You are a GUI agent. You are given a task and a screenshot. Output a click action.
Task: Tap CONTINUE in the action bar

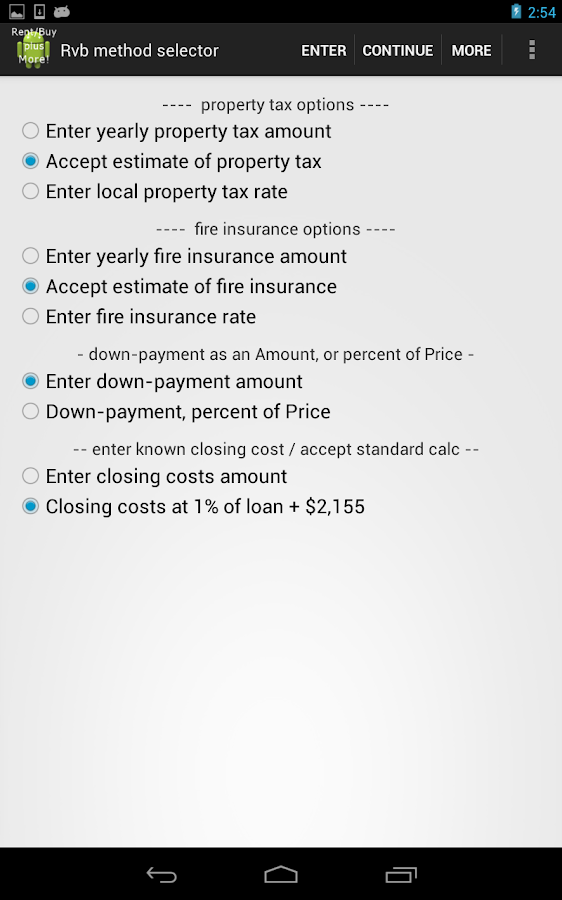click(398, 51)
